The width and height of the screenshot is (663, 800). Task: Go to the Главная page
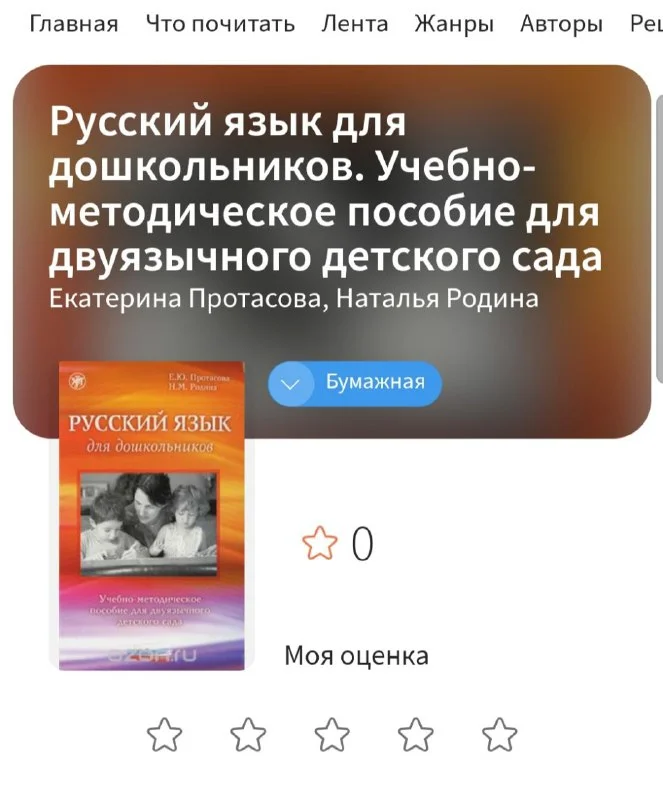[x=74, y=24]
